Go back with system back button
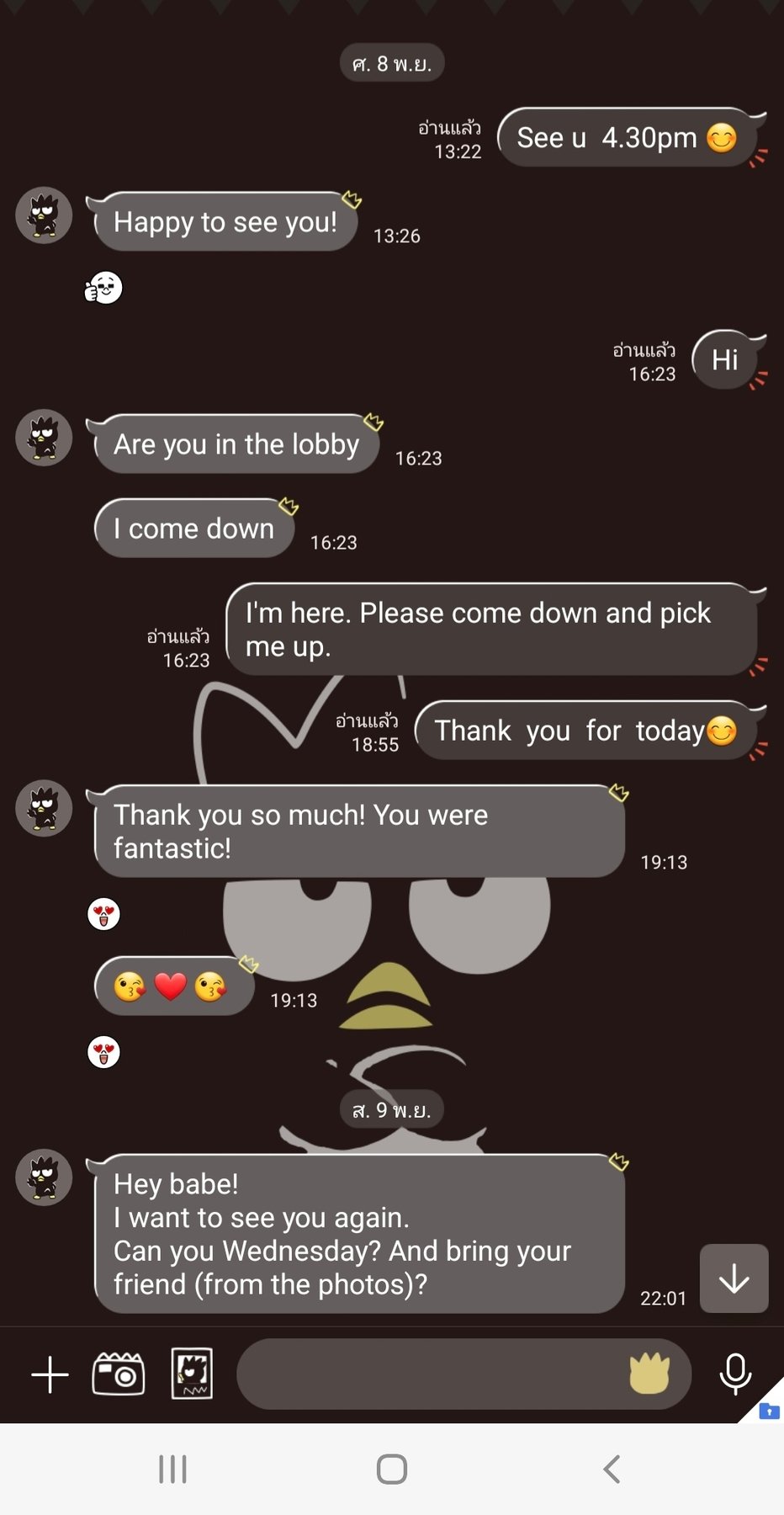 point(612,1470)
